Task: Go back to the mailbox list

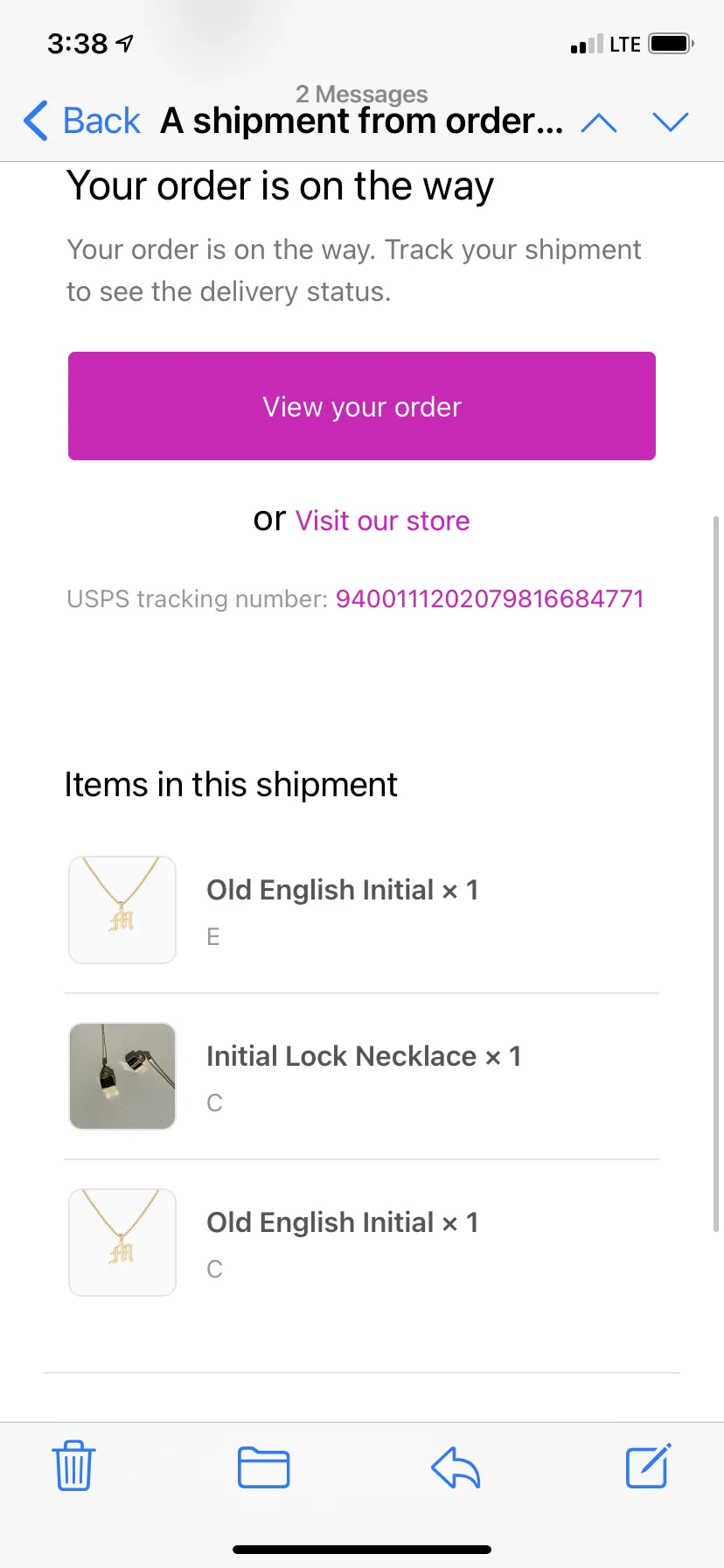Action: point(82,121)
